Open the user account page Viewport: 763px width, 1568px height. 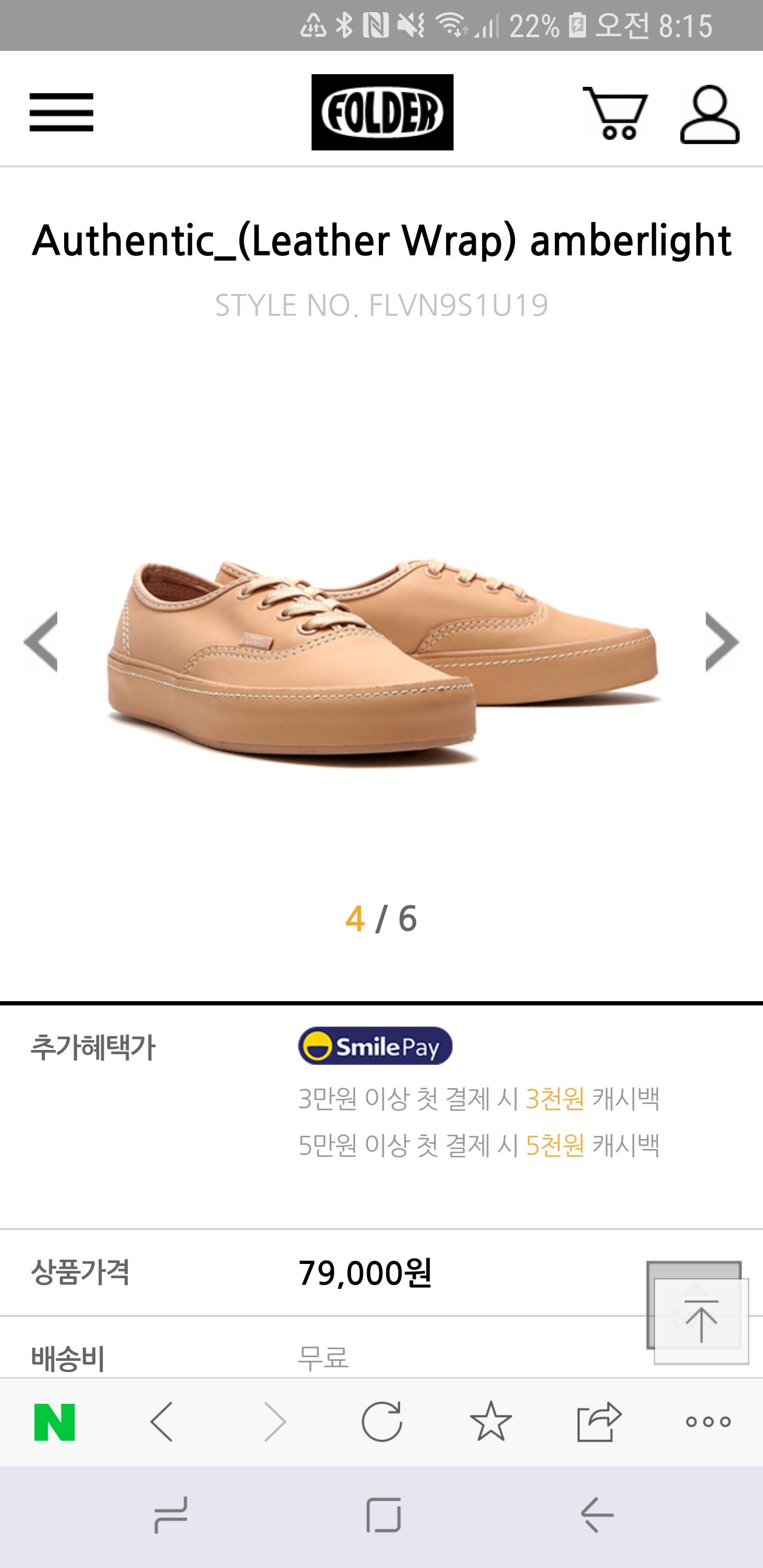(709, 114)
